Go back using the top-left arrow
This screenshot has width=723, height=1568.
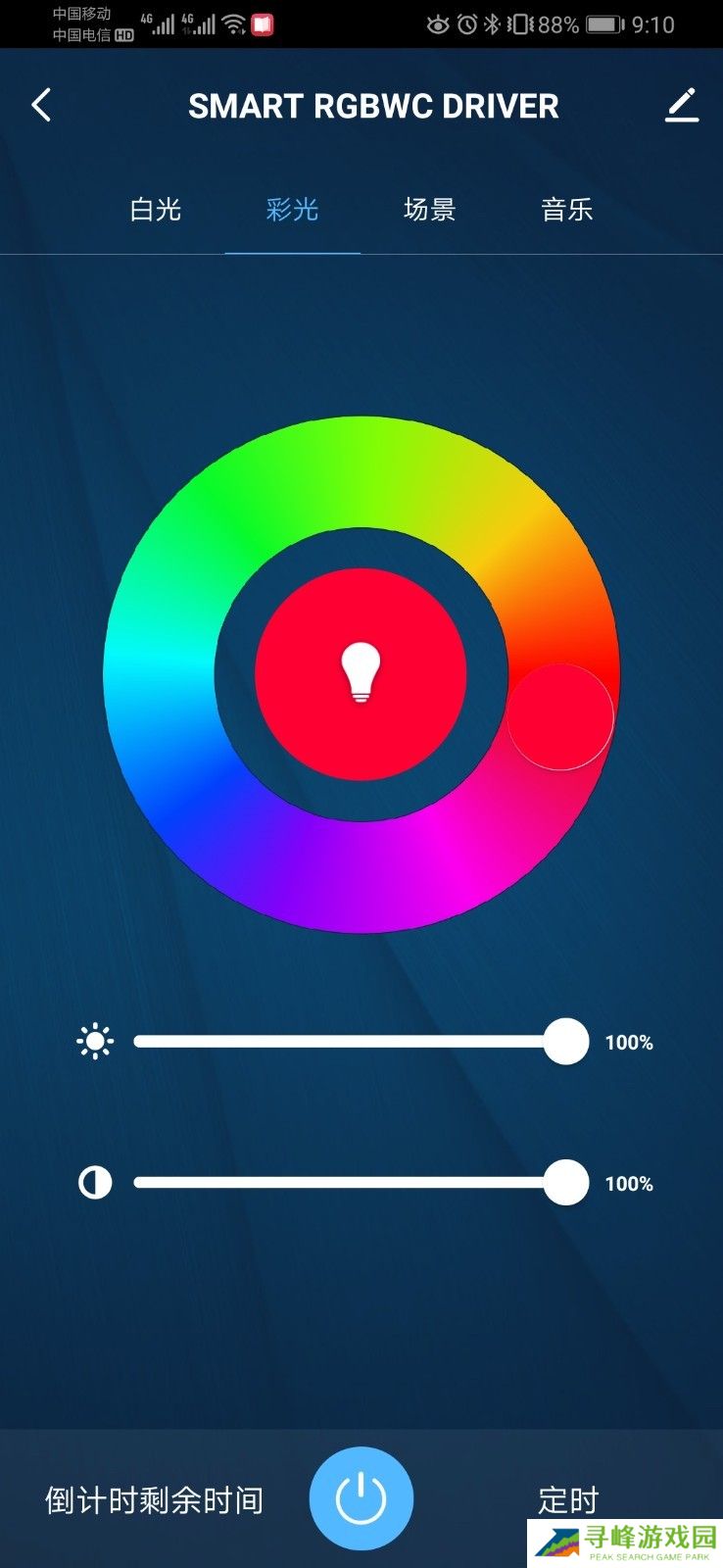point(41,105)
